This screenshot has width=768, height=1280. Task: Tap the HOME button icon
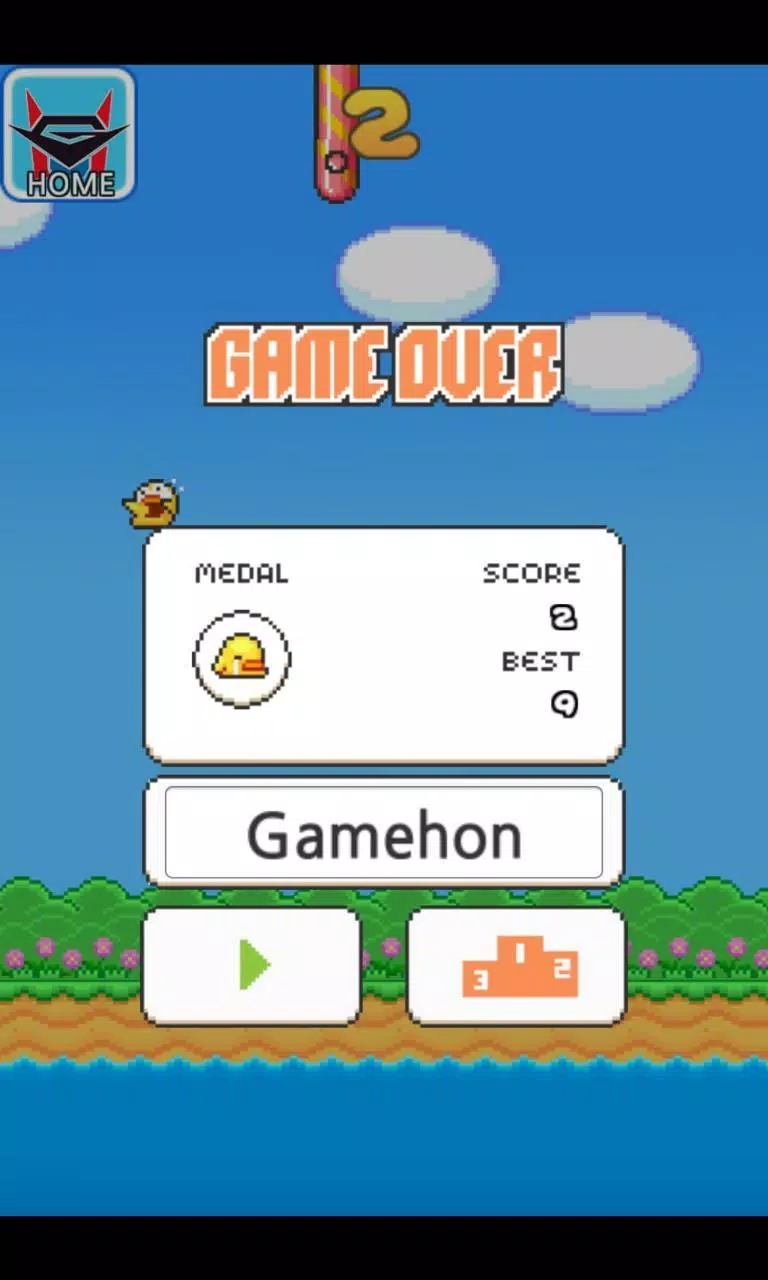[69, 134]
